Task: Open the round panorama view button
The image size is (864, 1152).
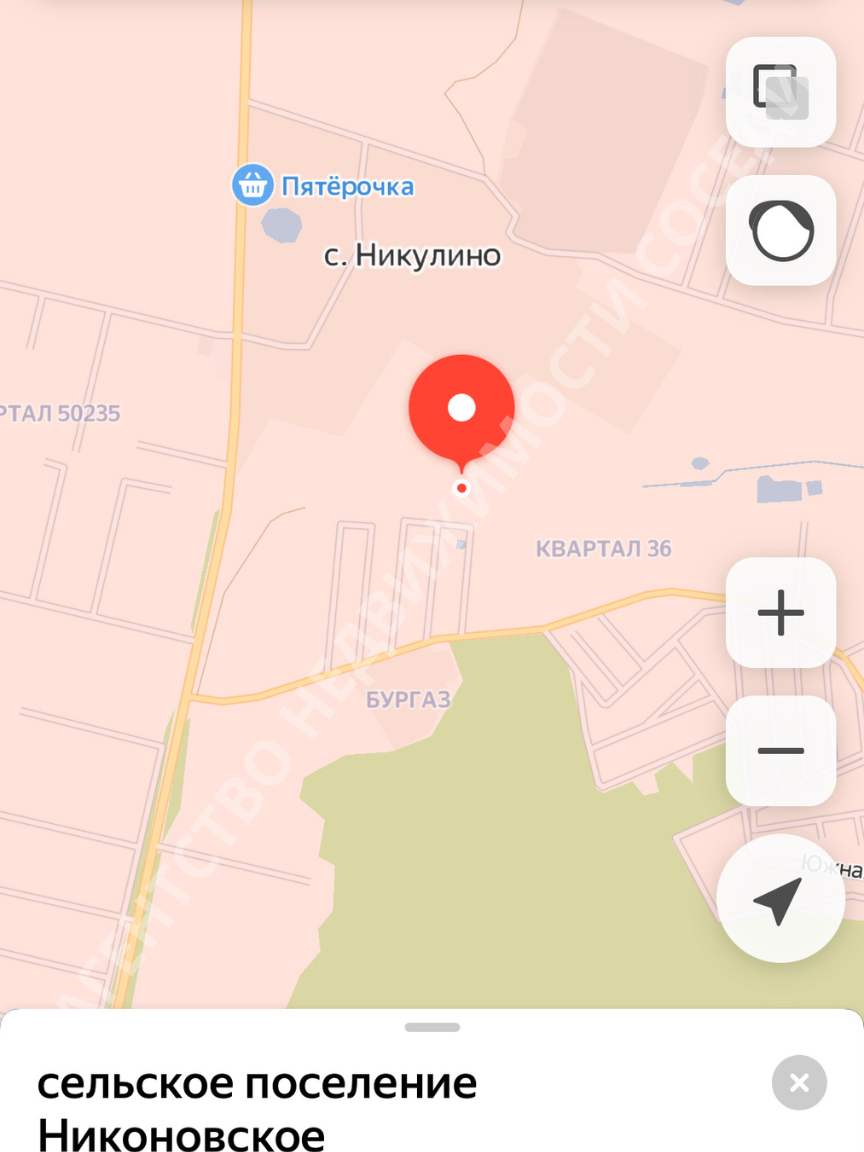Action: click(x=780, y=230)
